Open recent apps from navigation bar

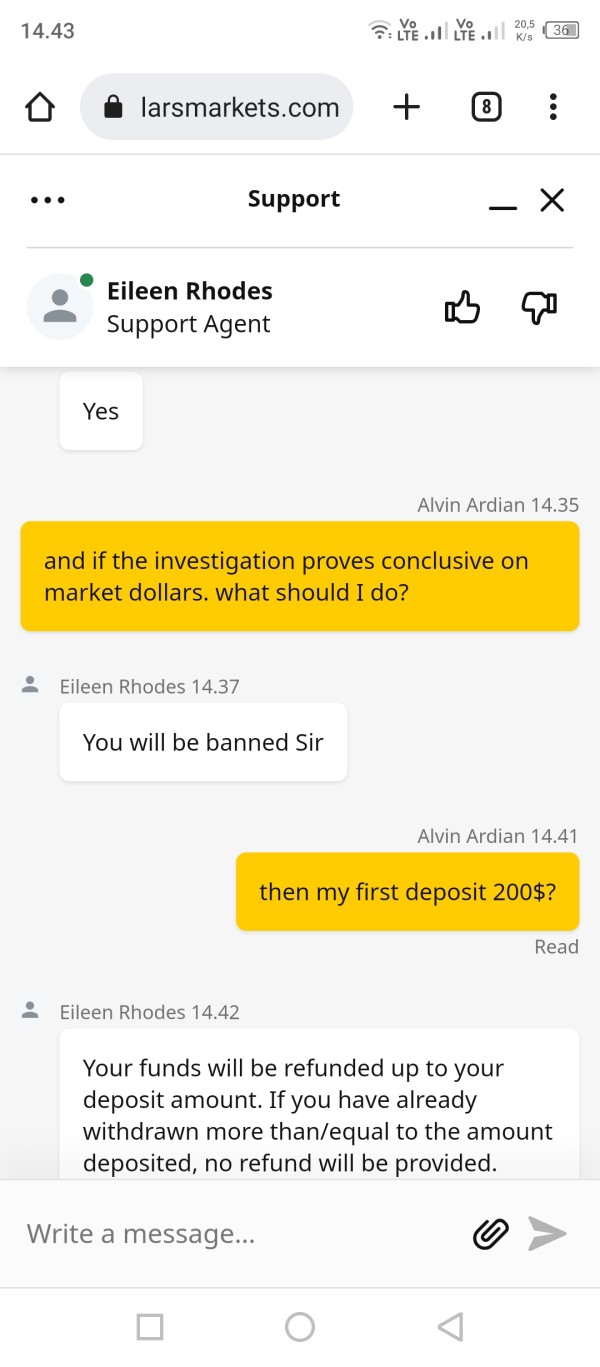tap(150, 1327)
